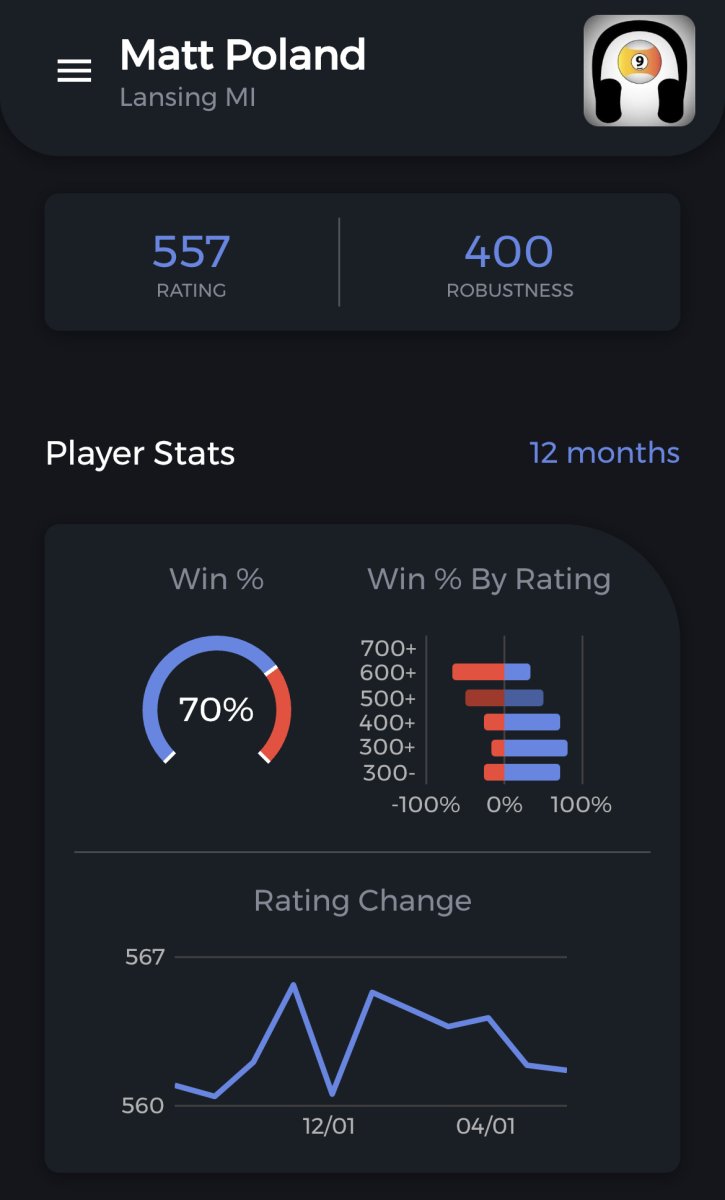Tap the 9-ball profile picture
This screenshot has width=725, height=1200.
pos(639,70)
